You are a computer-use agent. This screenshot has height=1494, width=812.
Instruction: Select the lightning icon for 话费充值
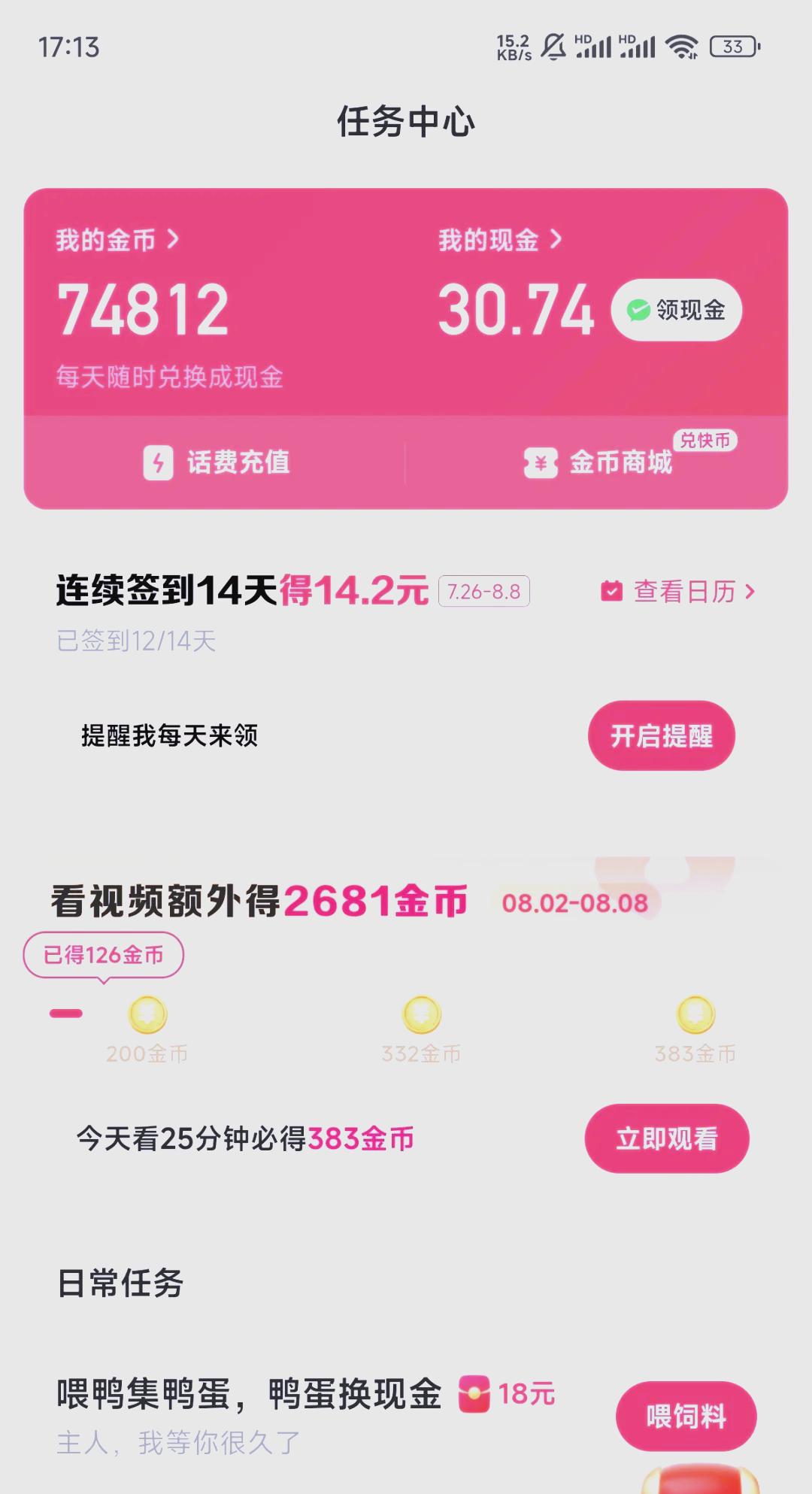157,463
